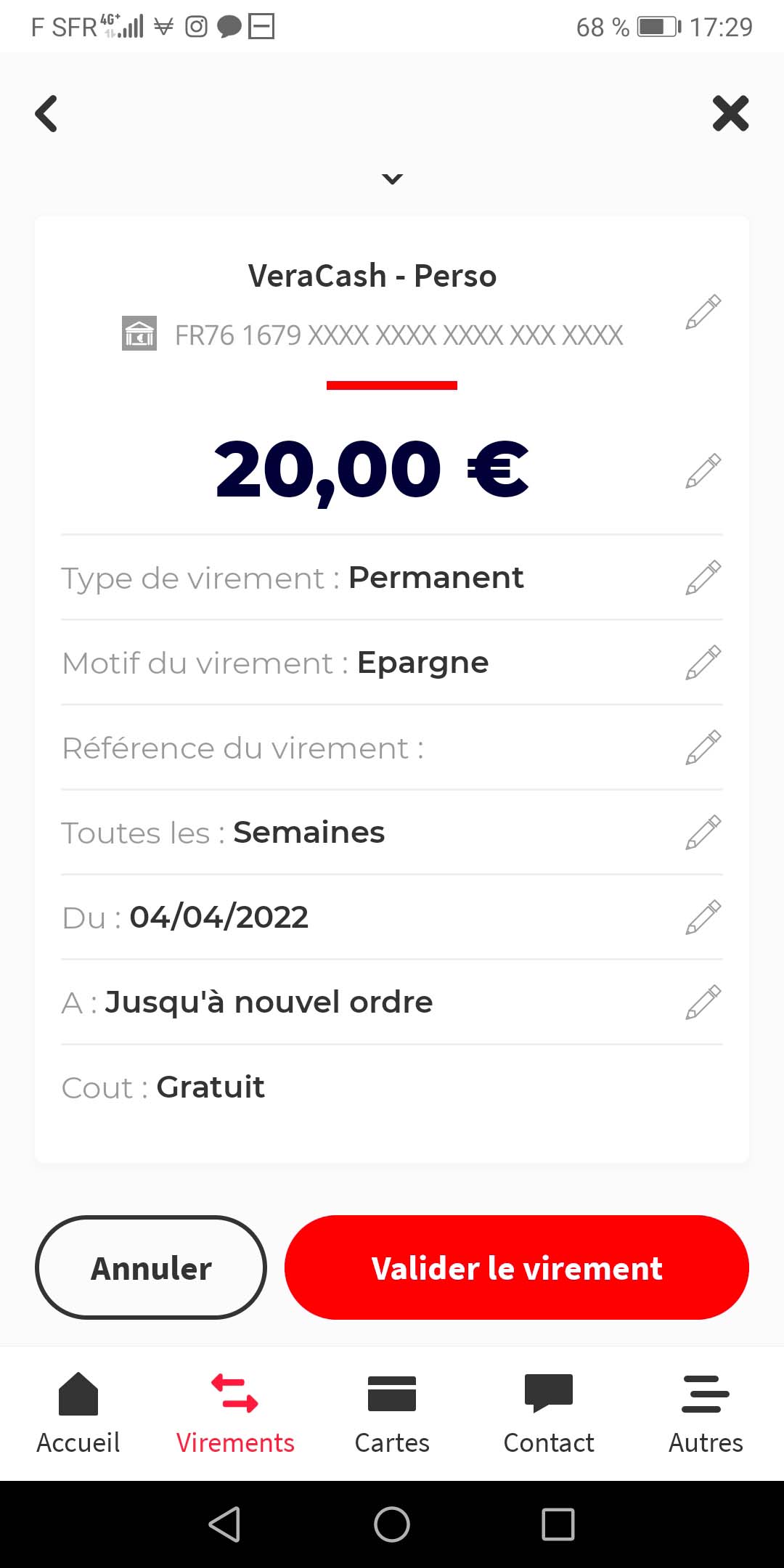Image resolution: width=784 pixels, height=1568 pixels.
Task: Open the Cartes tab
Action: pyautogui.click(x=392, y=1413)
